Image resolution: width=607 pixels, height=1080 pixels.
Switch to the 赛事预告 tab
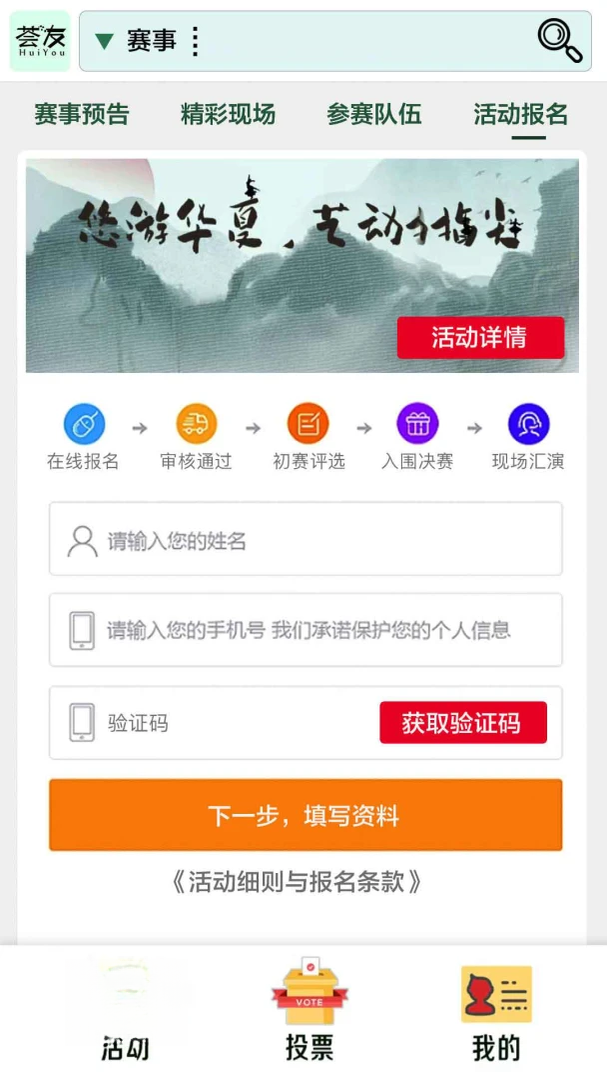click(82, 114)
